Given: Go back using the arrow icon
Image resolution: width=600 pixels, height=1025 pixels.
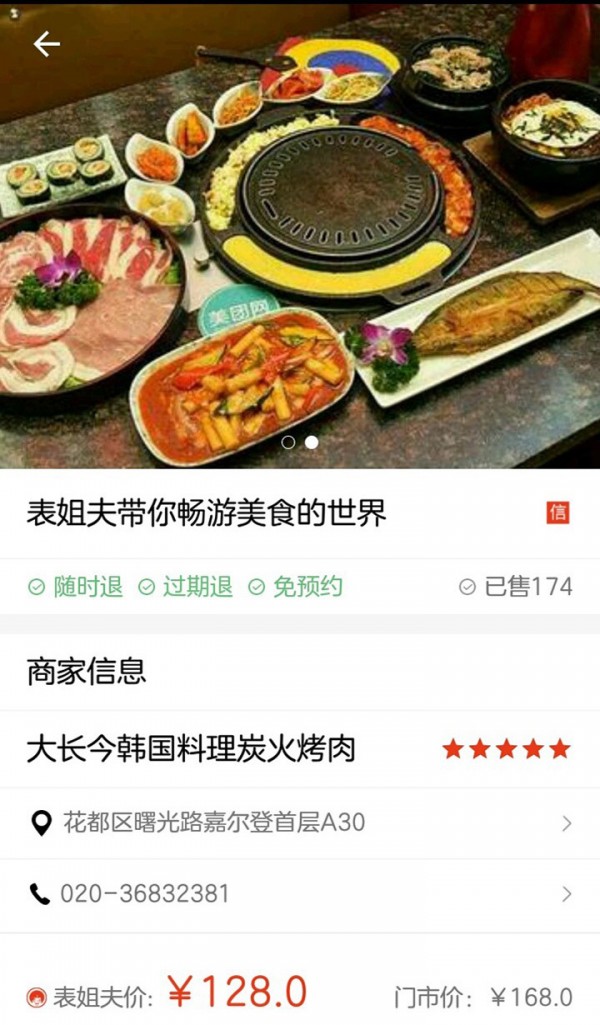Looking at the screenshot, I should coord(46,44).
